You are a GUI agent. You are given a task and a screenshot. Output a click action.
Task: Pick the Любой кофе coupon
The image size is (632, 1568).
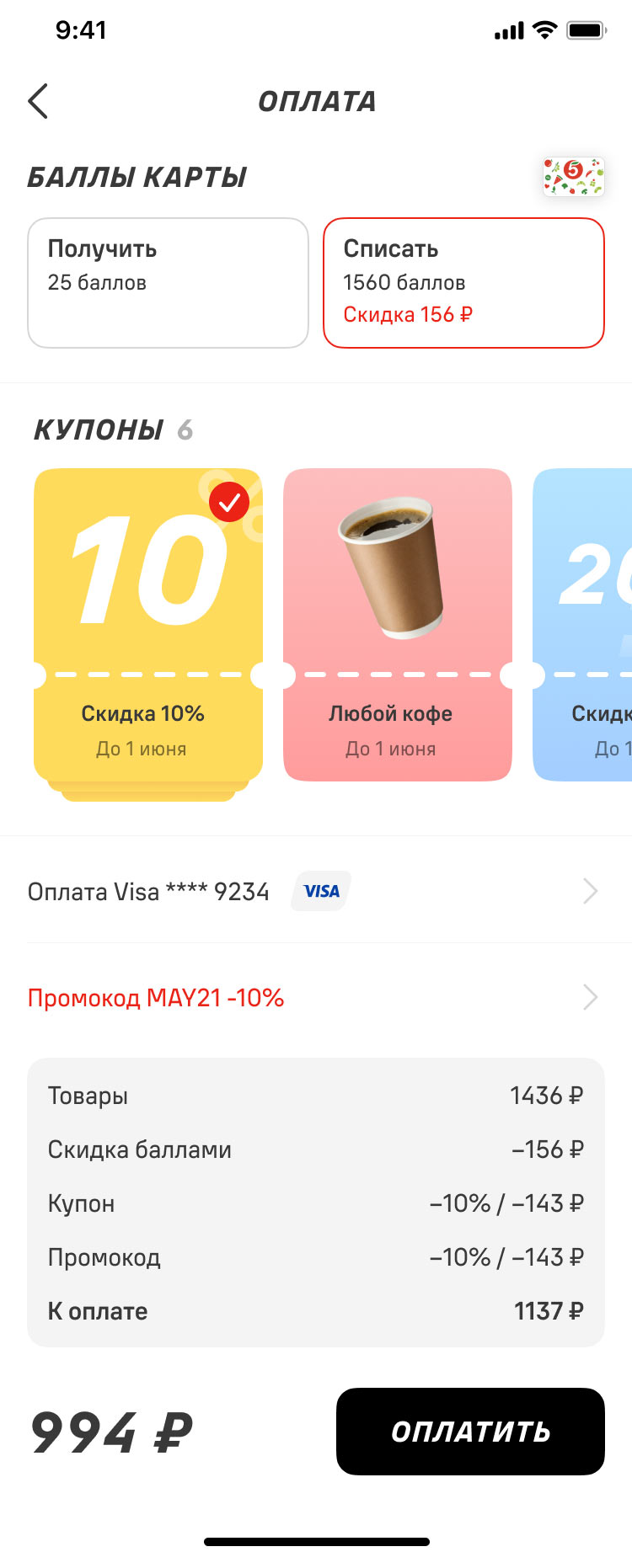coord(397,623)
